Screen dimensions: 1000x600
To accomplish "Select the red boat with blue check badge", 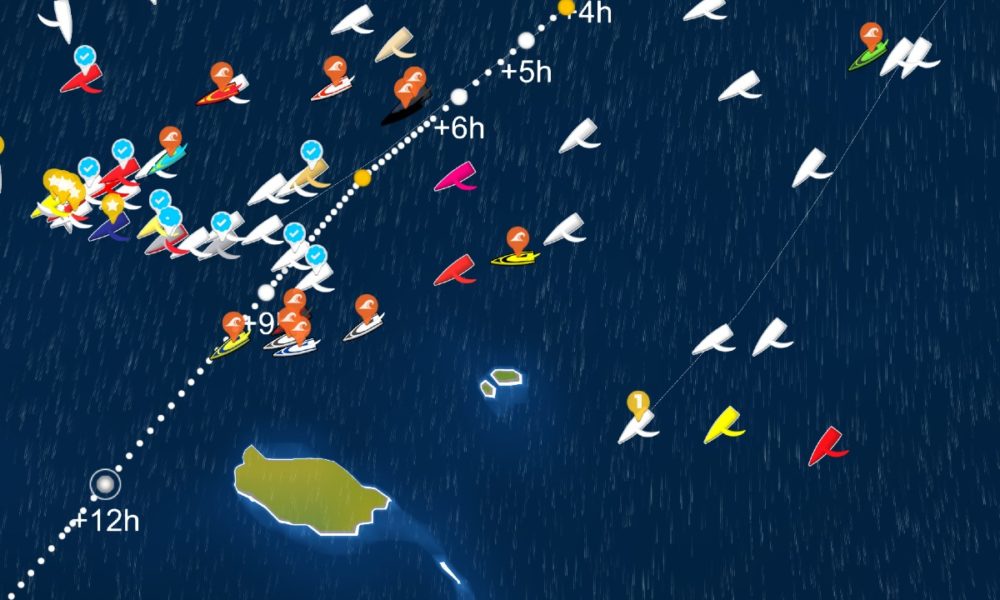I will [x=82, y=77].
